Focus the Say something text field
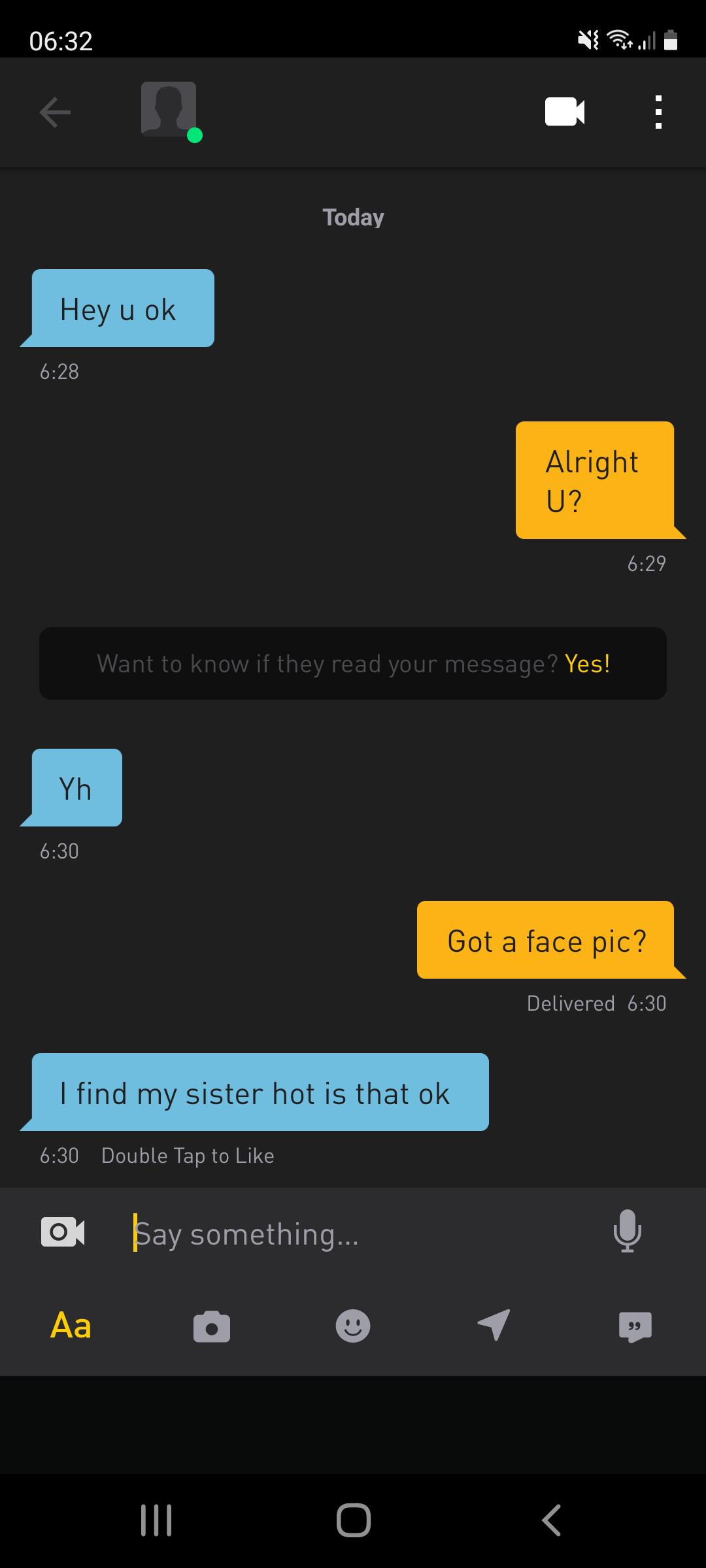 [x=353, y=1233]
